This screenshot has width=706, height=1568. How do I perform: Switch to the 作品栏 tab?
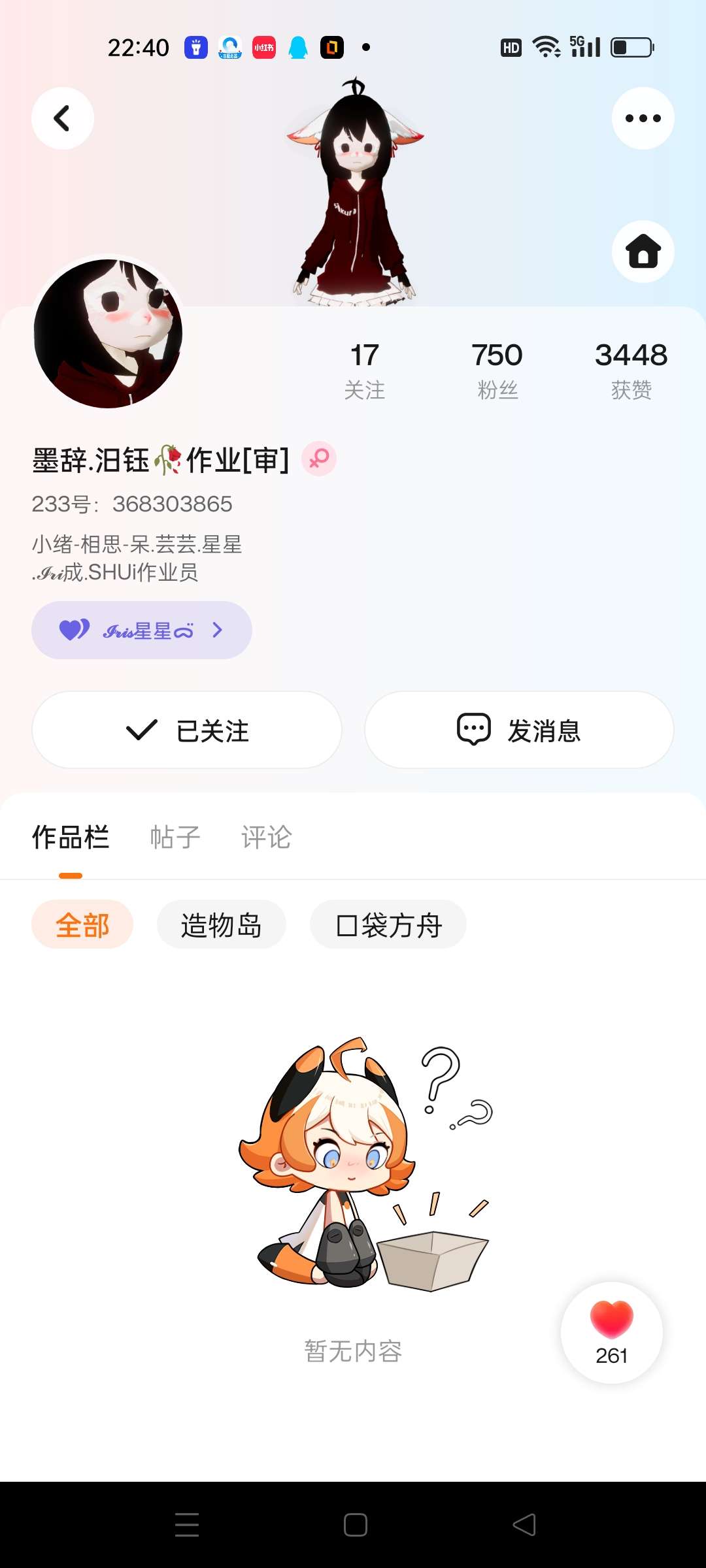pyautogui.click(x=71, y=838)
